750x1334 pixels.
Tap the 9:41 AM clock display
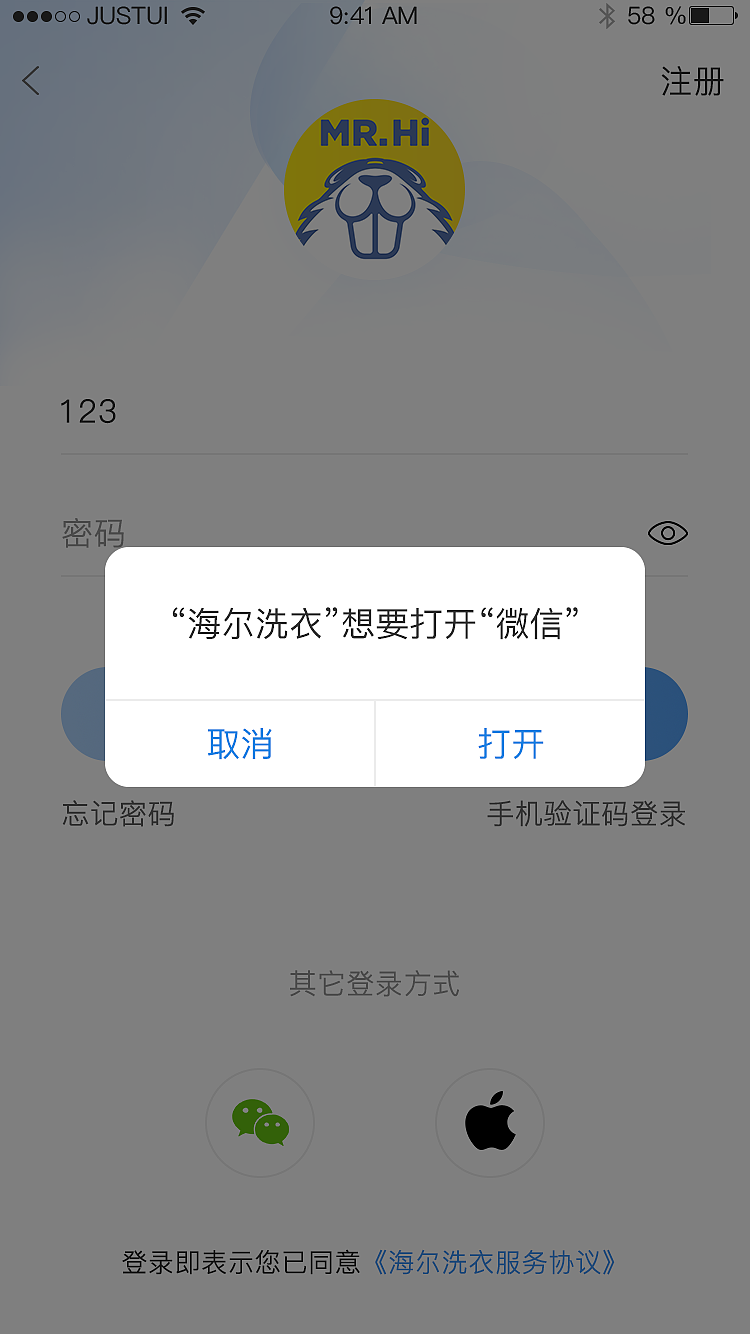pos(374,15)
